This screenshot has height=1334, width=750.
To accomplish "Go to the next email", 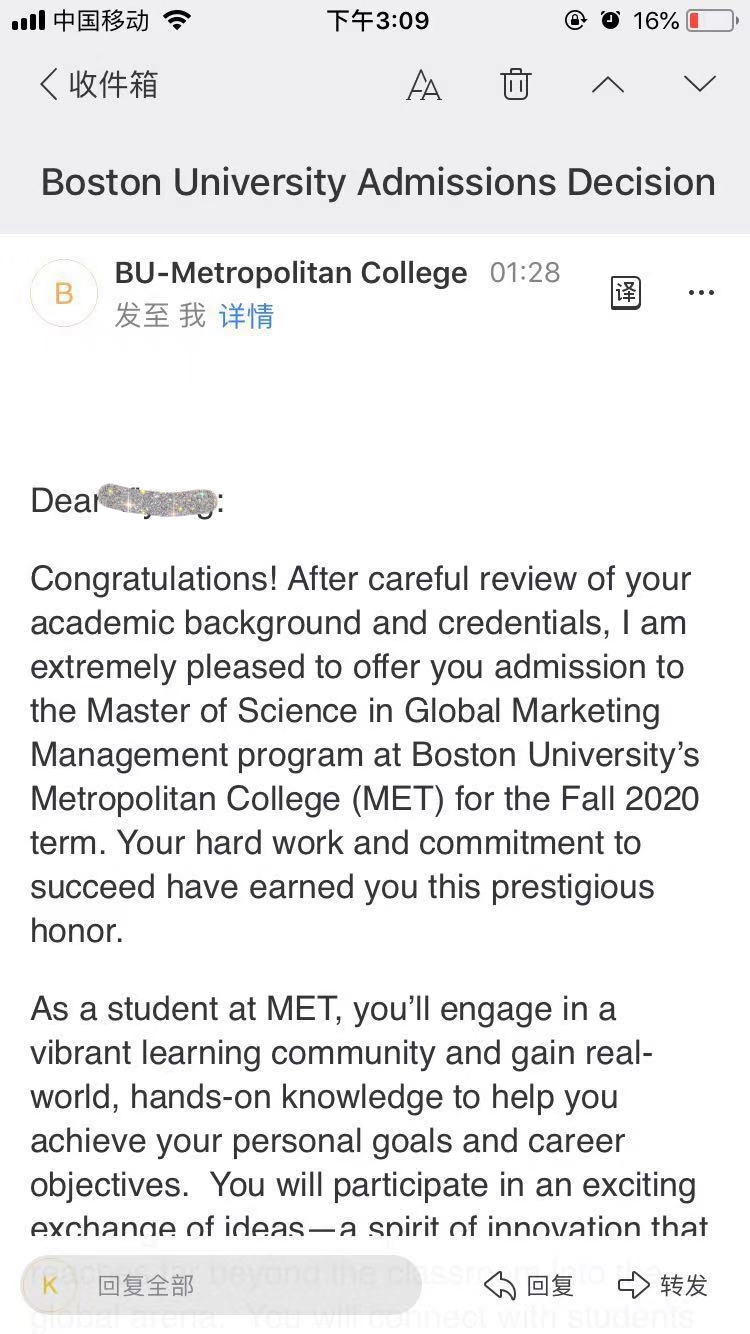I will tap(700, 85).
